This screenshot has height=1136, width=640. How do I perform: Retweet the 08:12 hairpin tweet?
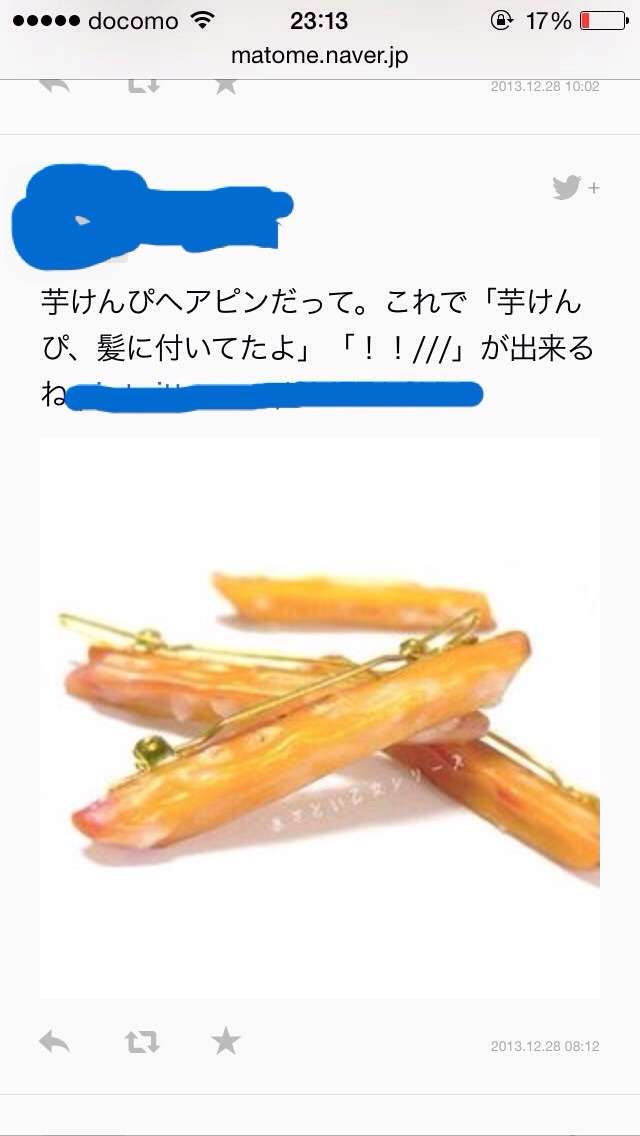[141, 1043]
